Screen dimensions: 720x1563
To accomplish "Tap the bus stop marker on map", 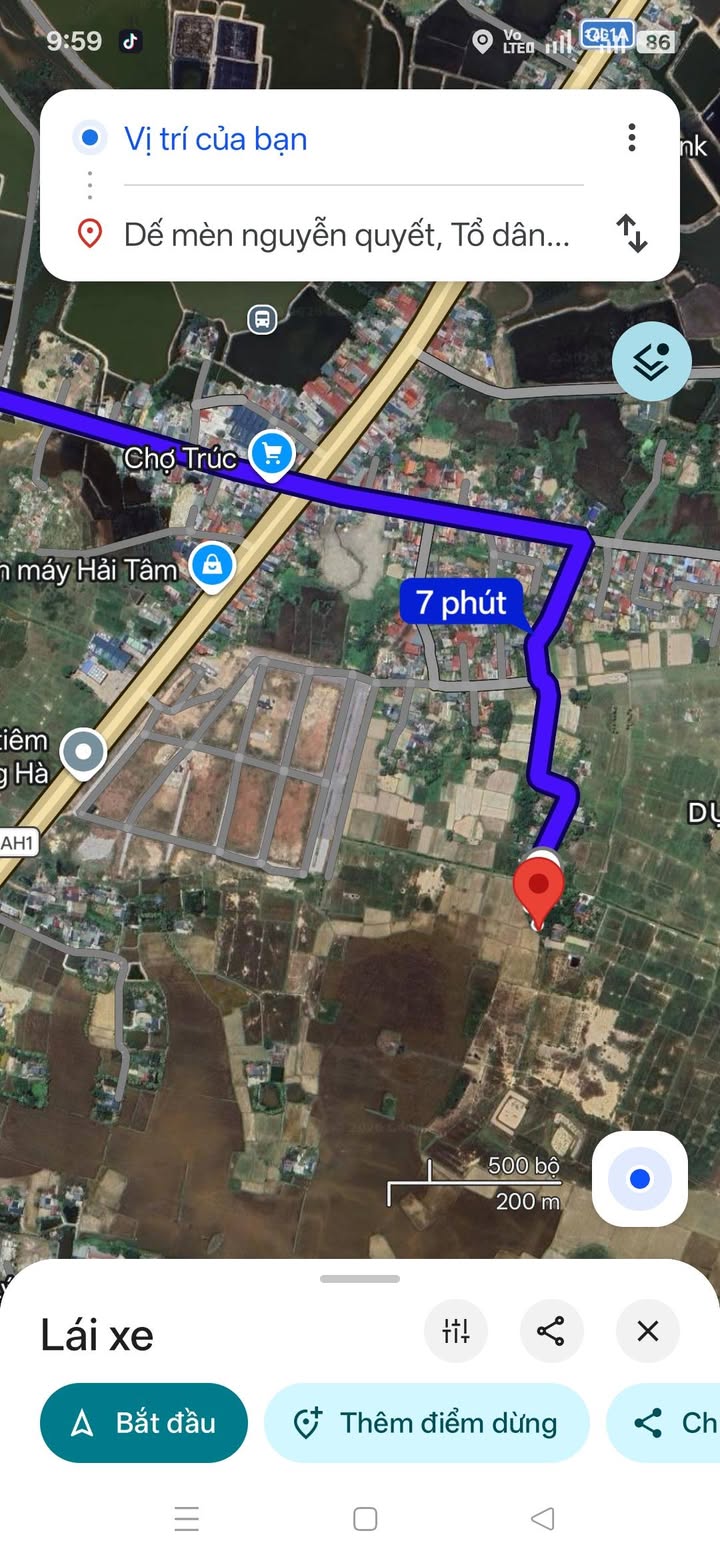I will (x=262, y=319).
